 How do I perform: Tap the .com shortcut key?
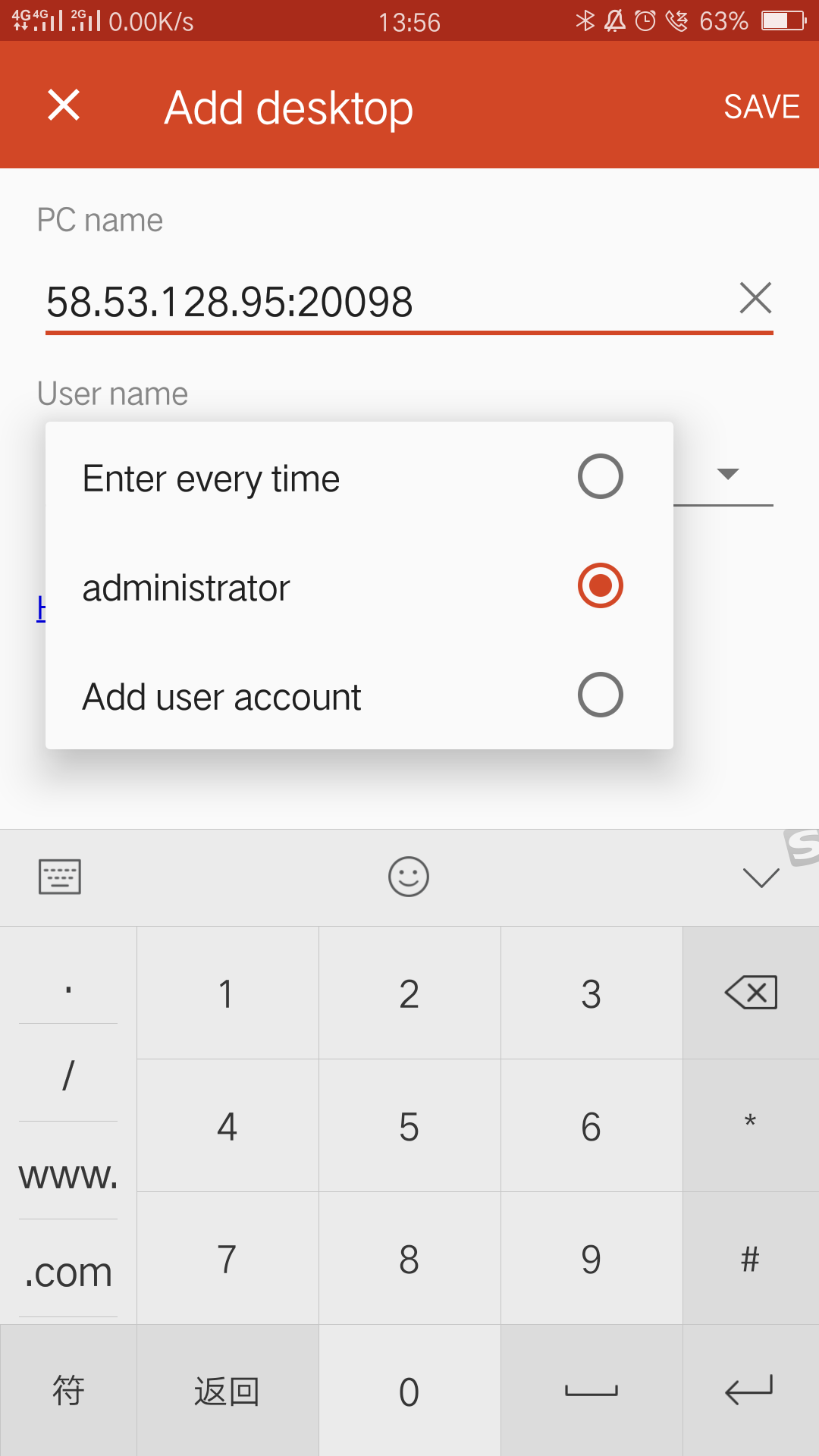(x=68, y=1271)
